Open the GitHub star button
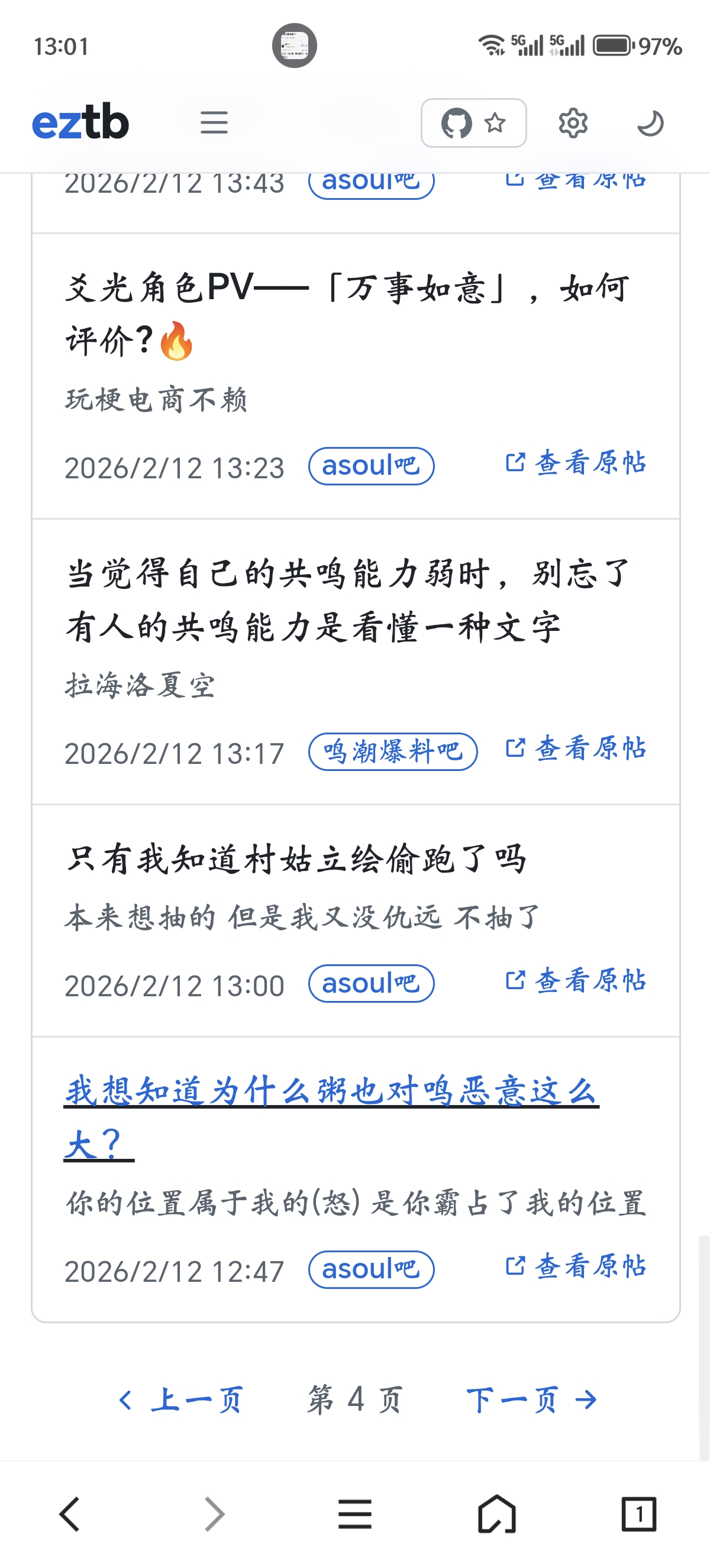This screenshot has width=710, height=1568. coord(473,123)
